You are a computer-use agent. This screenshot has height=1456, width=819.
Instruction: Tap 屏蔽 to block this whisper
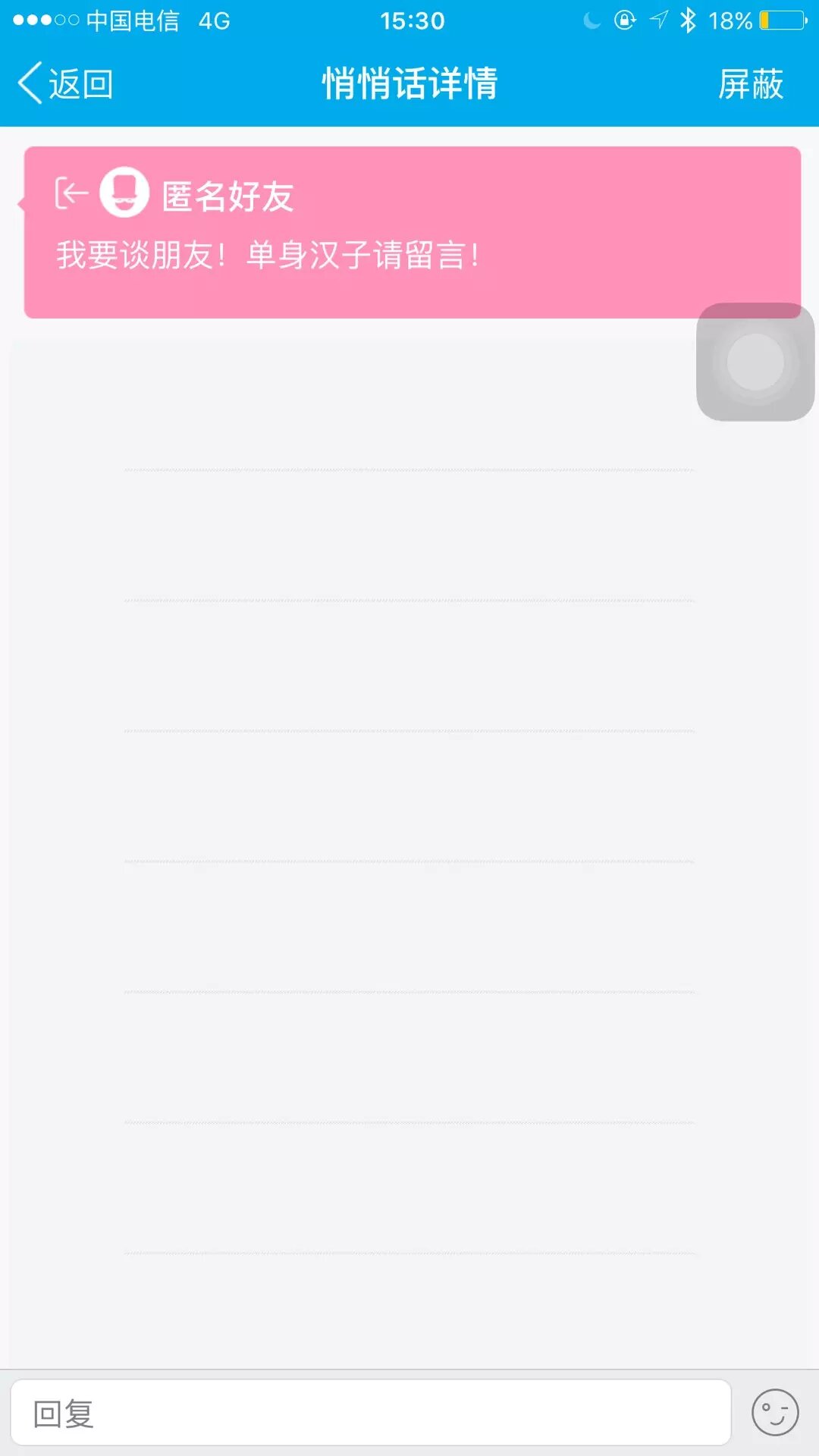[x=750, y=83]
